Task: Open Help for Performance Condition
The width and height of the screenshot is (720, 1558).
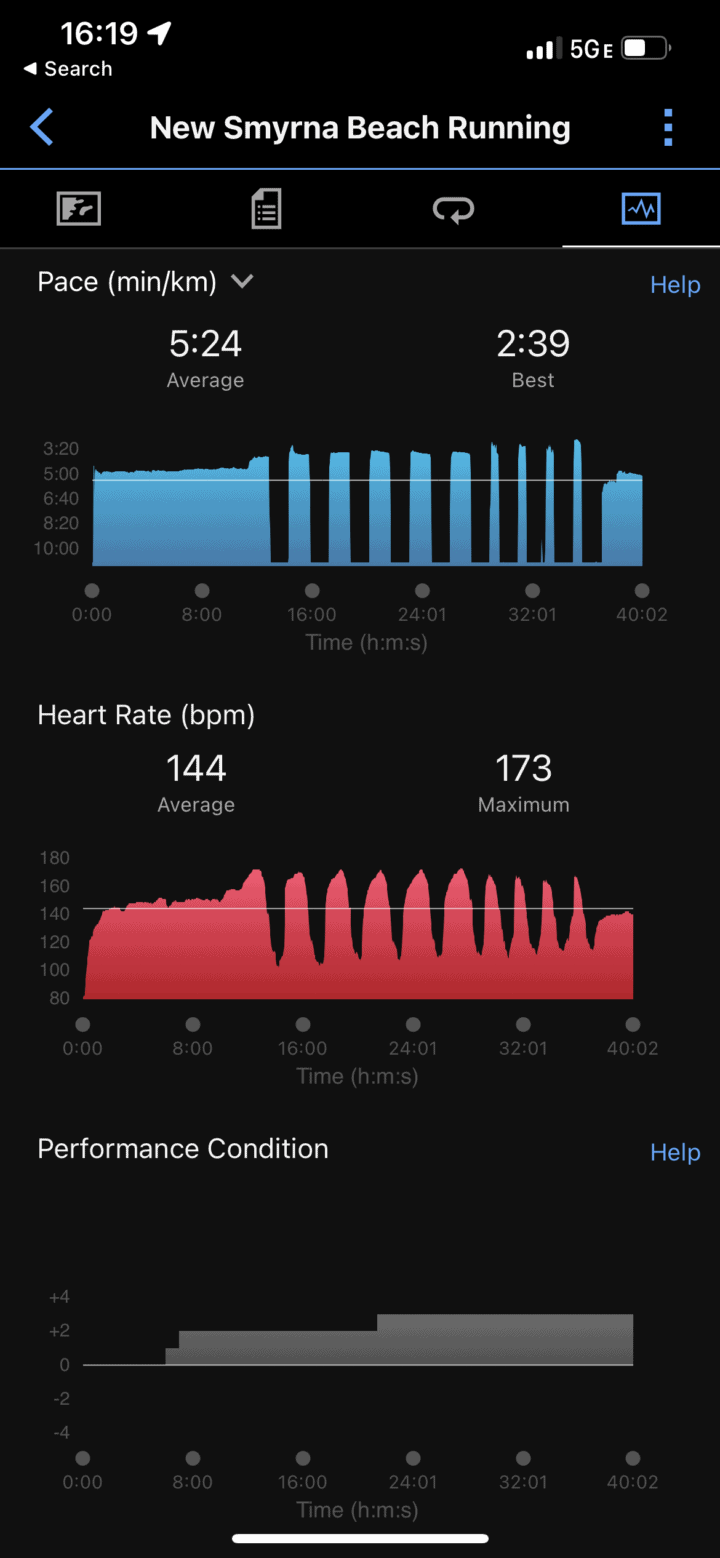Action: pos(675,1152)
